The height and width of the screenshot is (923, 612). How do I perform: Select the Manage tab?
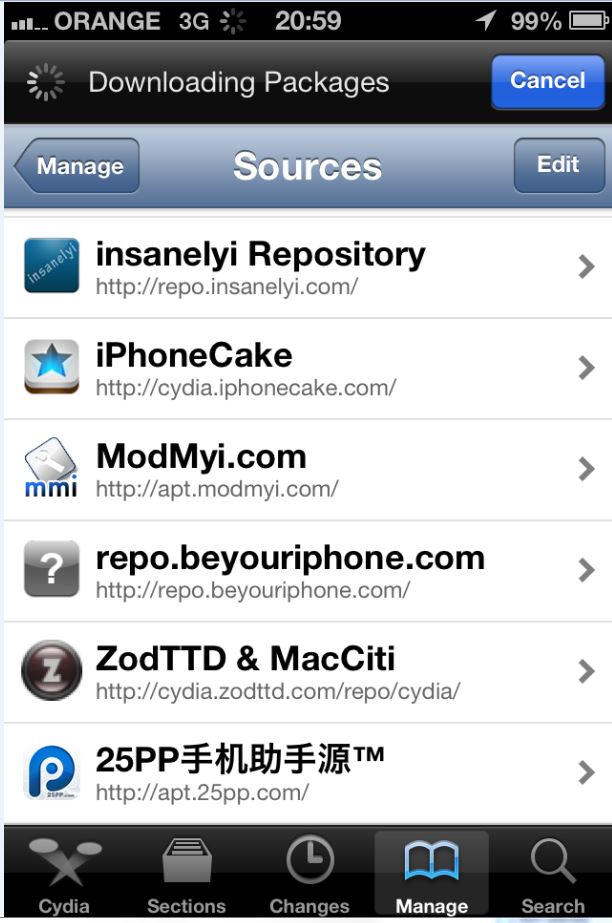[x=431, y=875]
